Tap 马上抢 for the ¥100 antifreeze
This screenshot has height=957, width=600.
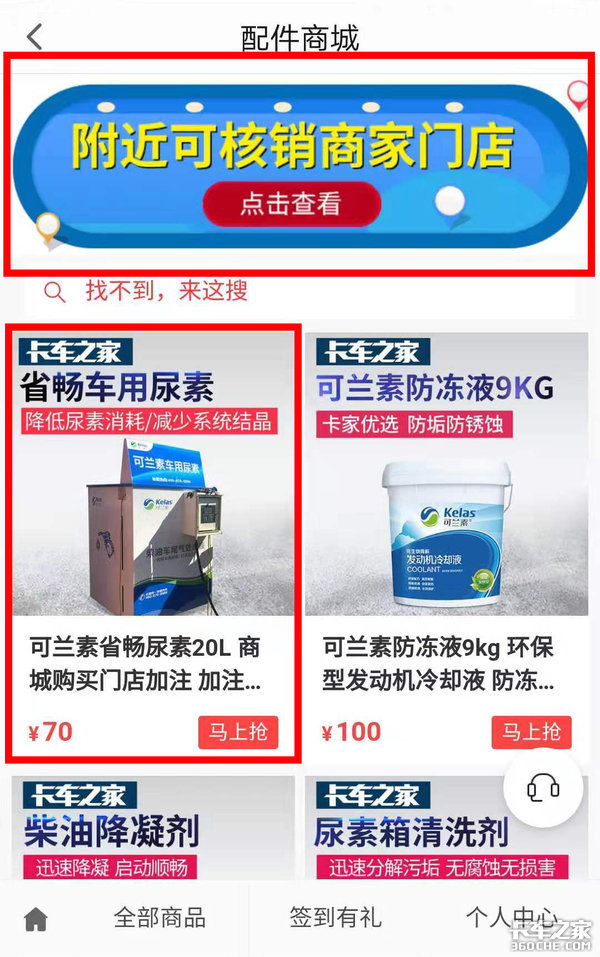[531, 731]
